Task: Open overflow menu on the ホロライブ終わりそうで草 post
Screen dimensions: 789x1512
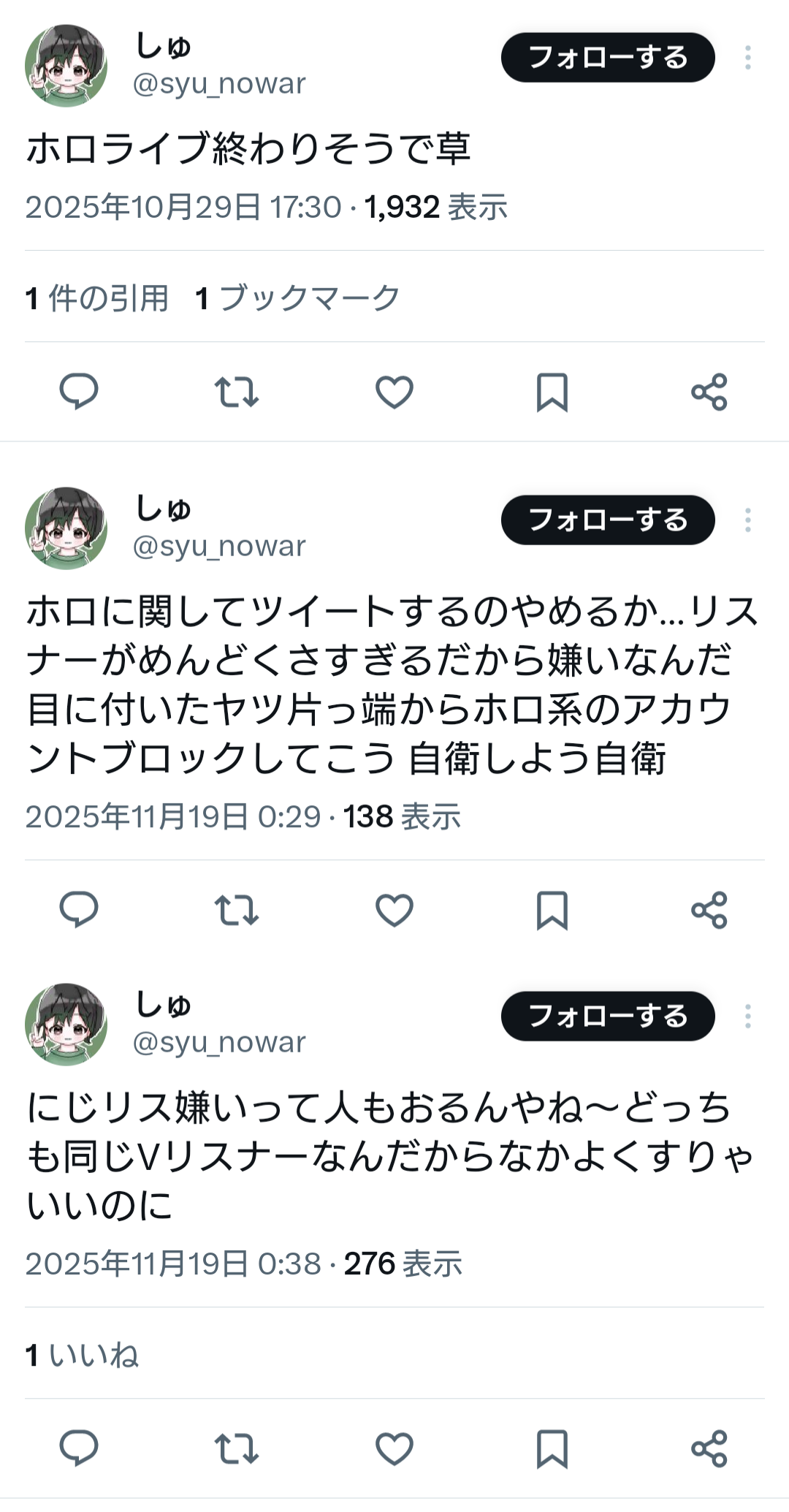Action: point(747,58)
